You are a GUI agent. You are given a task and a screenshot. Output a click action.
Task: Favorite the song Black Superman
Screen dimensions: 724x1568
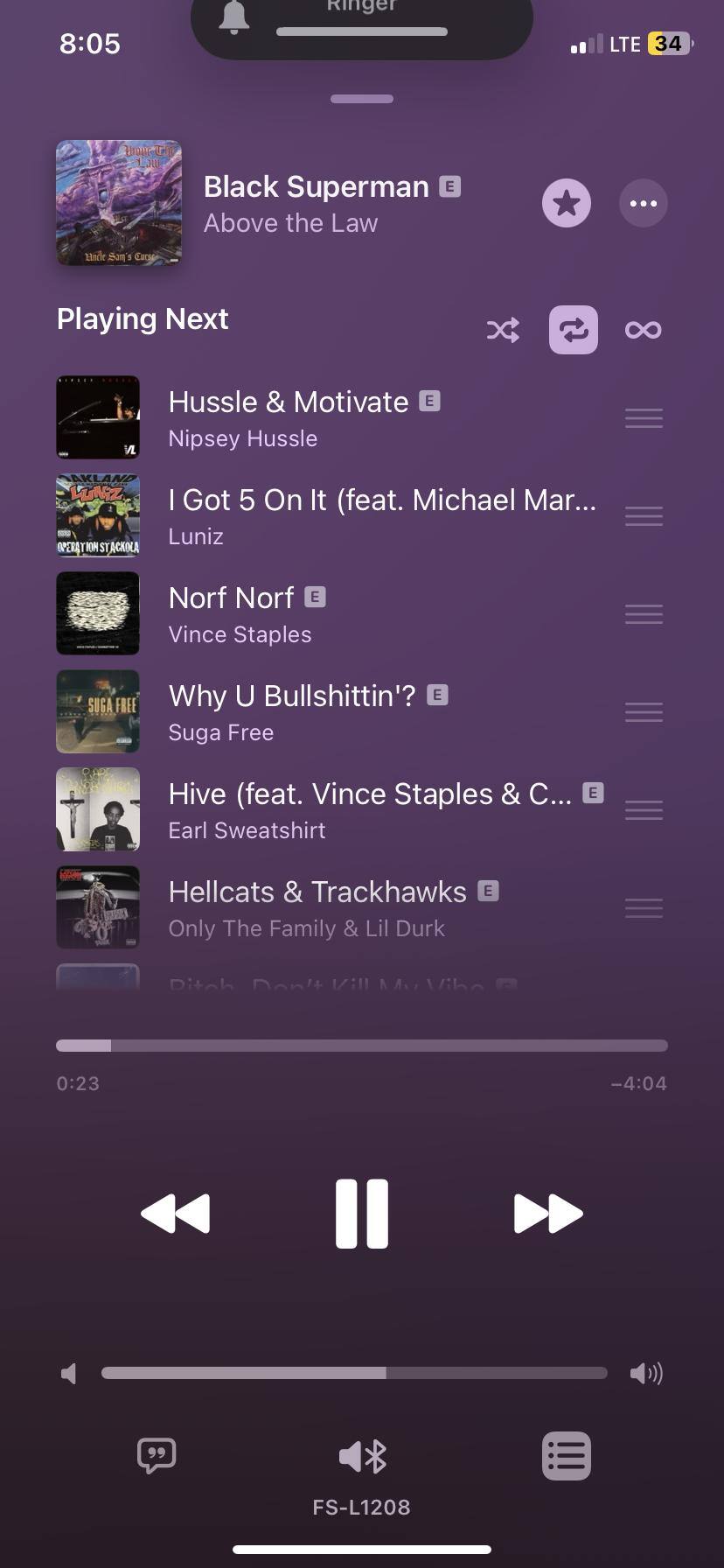[x=567, y=203]
